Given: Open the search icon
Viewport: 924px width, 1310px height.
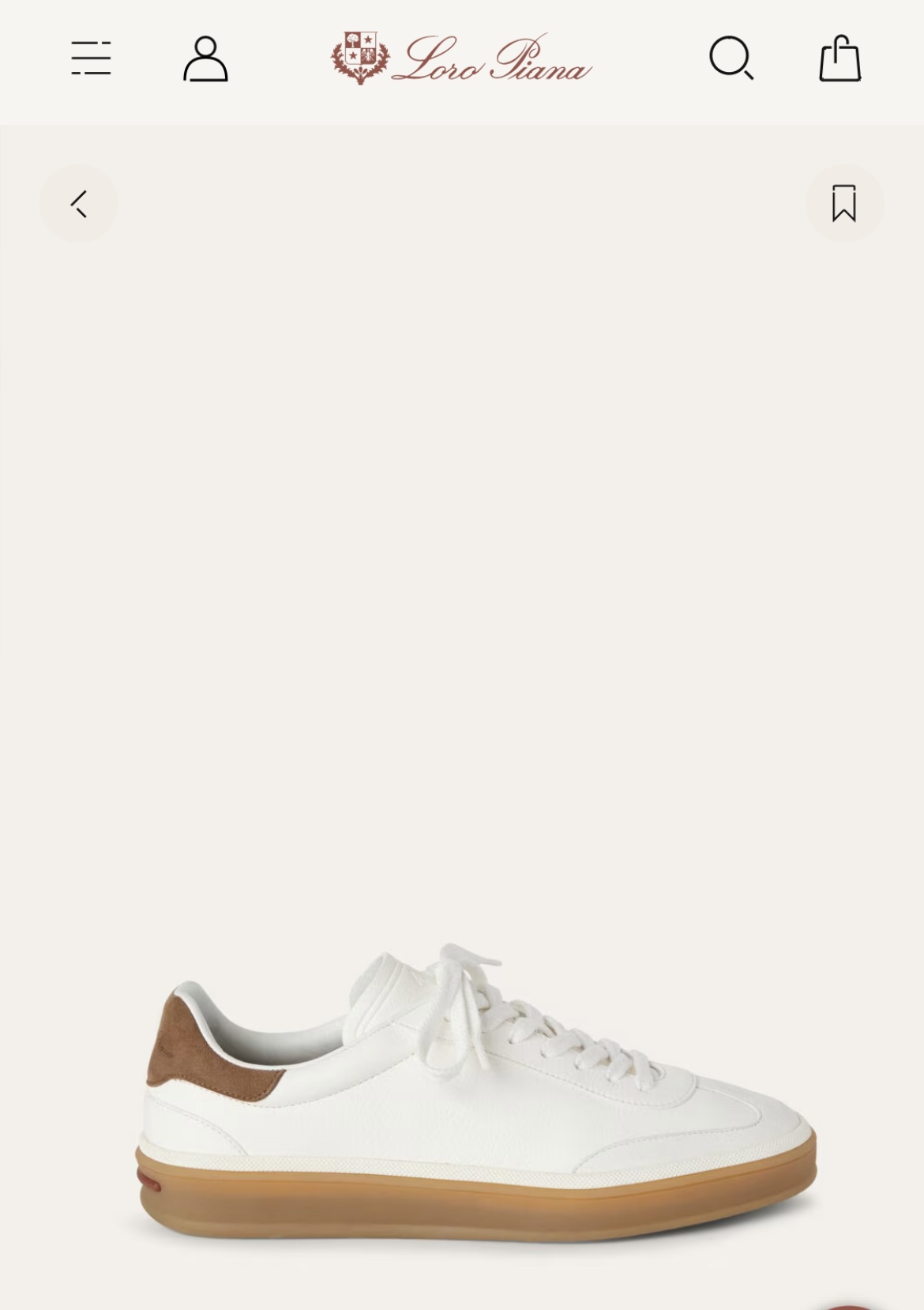Looking at the screenshot, I should click(731, 58).
